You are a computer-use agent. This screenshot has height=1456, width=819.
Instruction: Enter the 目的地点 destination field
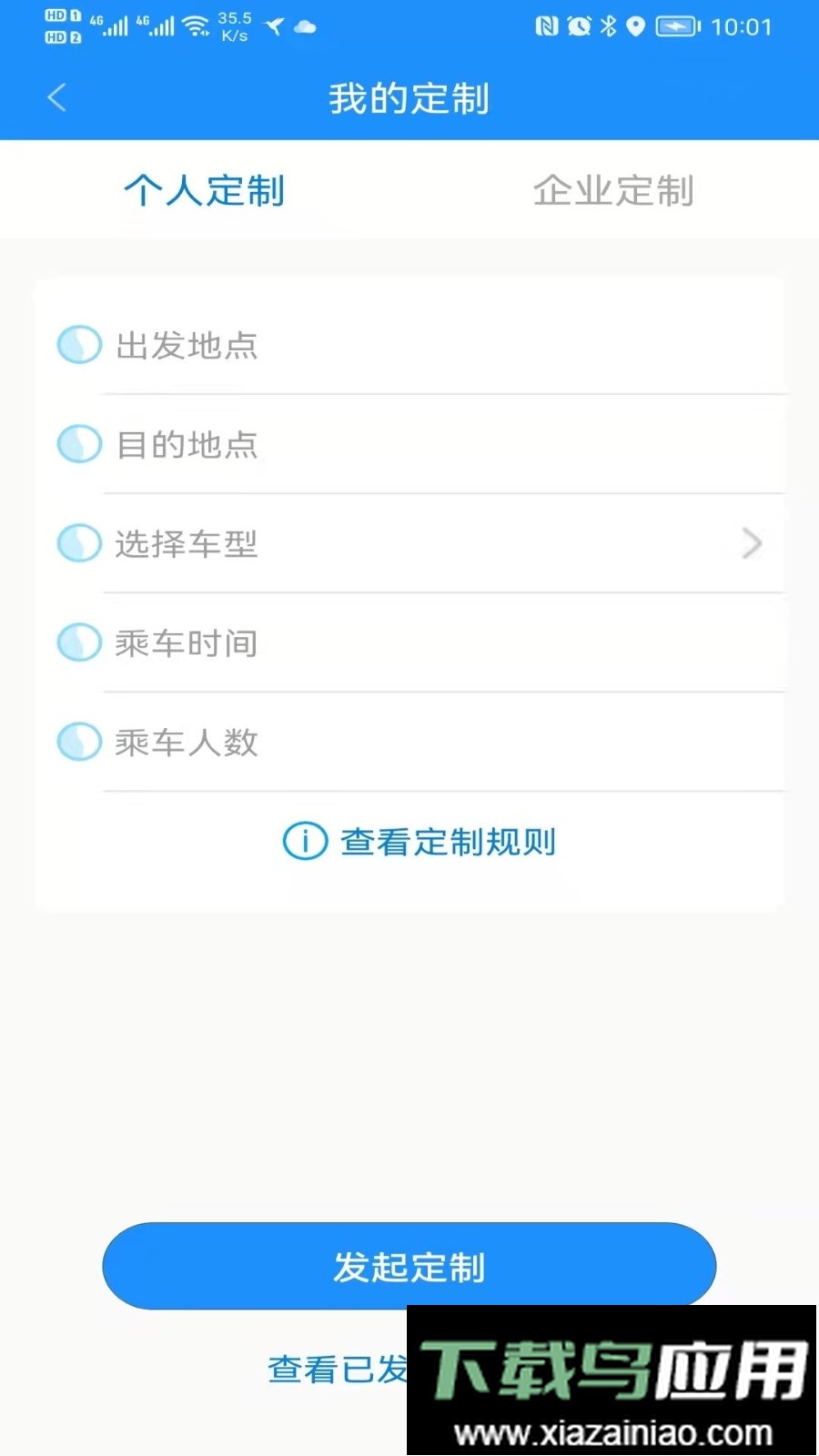[x=409, y=445]
